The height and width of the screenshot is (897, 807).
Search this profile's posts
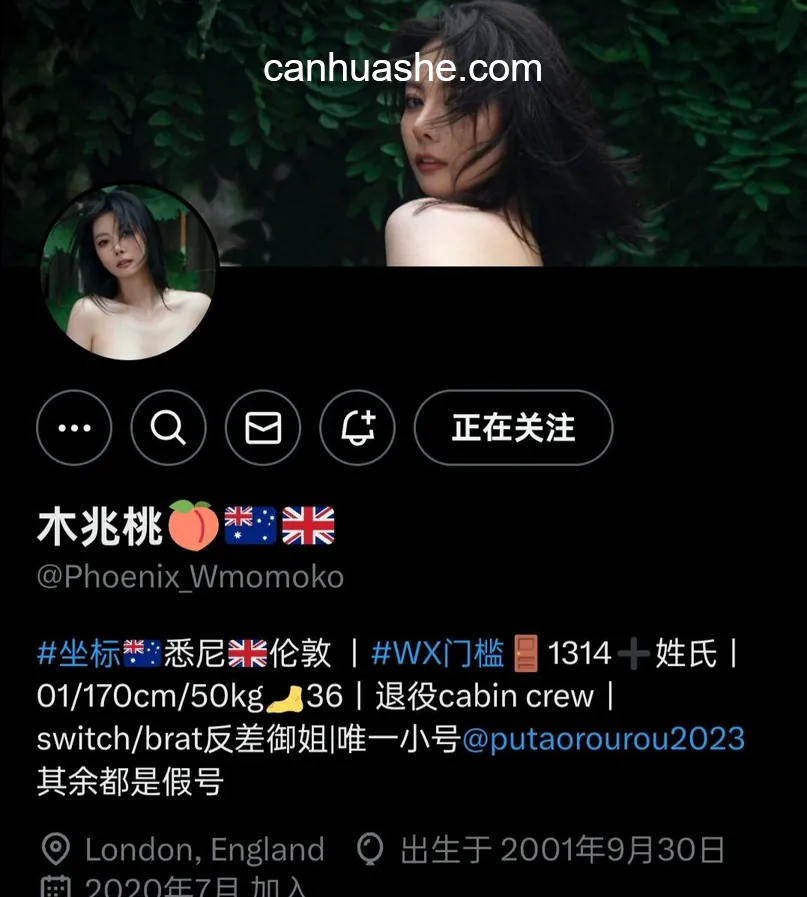pos(169,428)
